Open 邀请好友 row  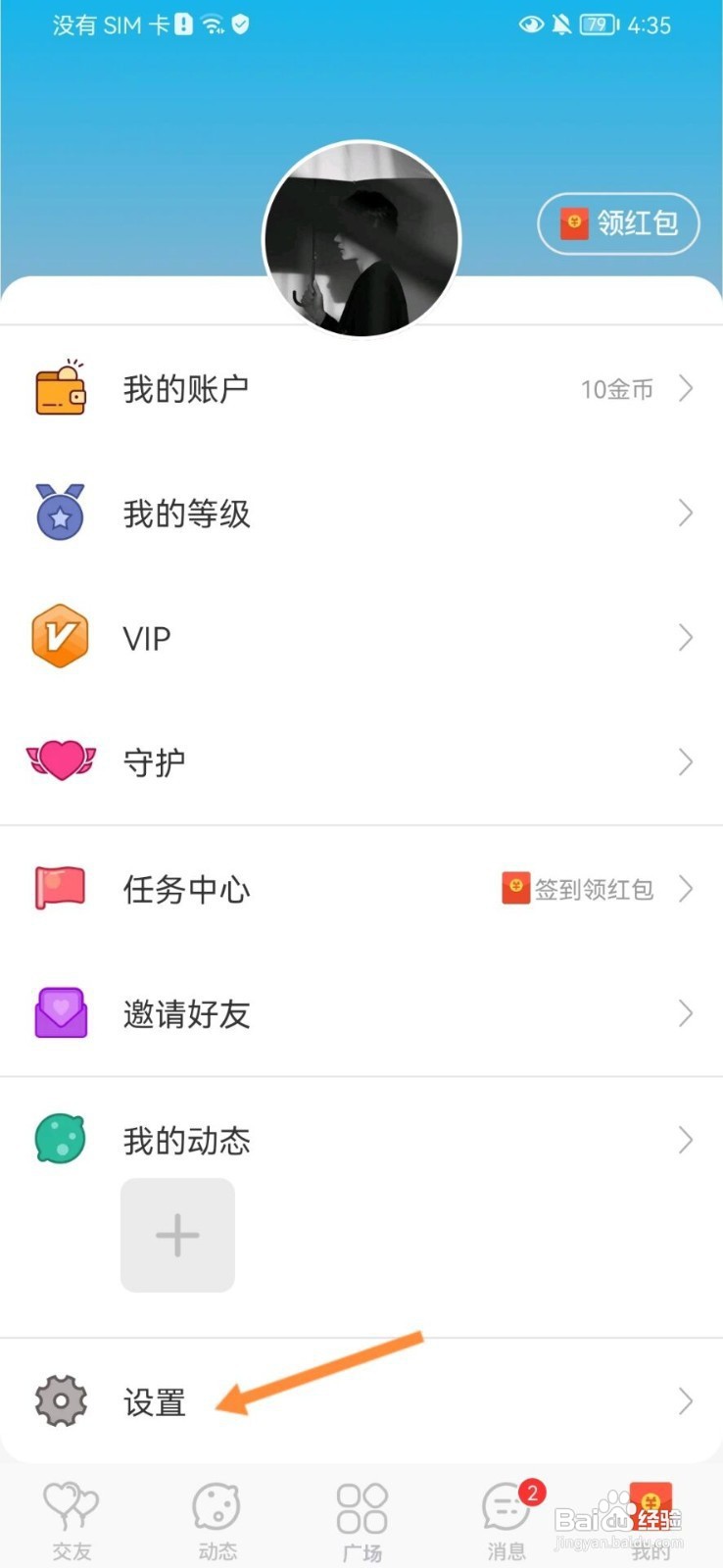361,1013
